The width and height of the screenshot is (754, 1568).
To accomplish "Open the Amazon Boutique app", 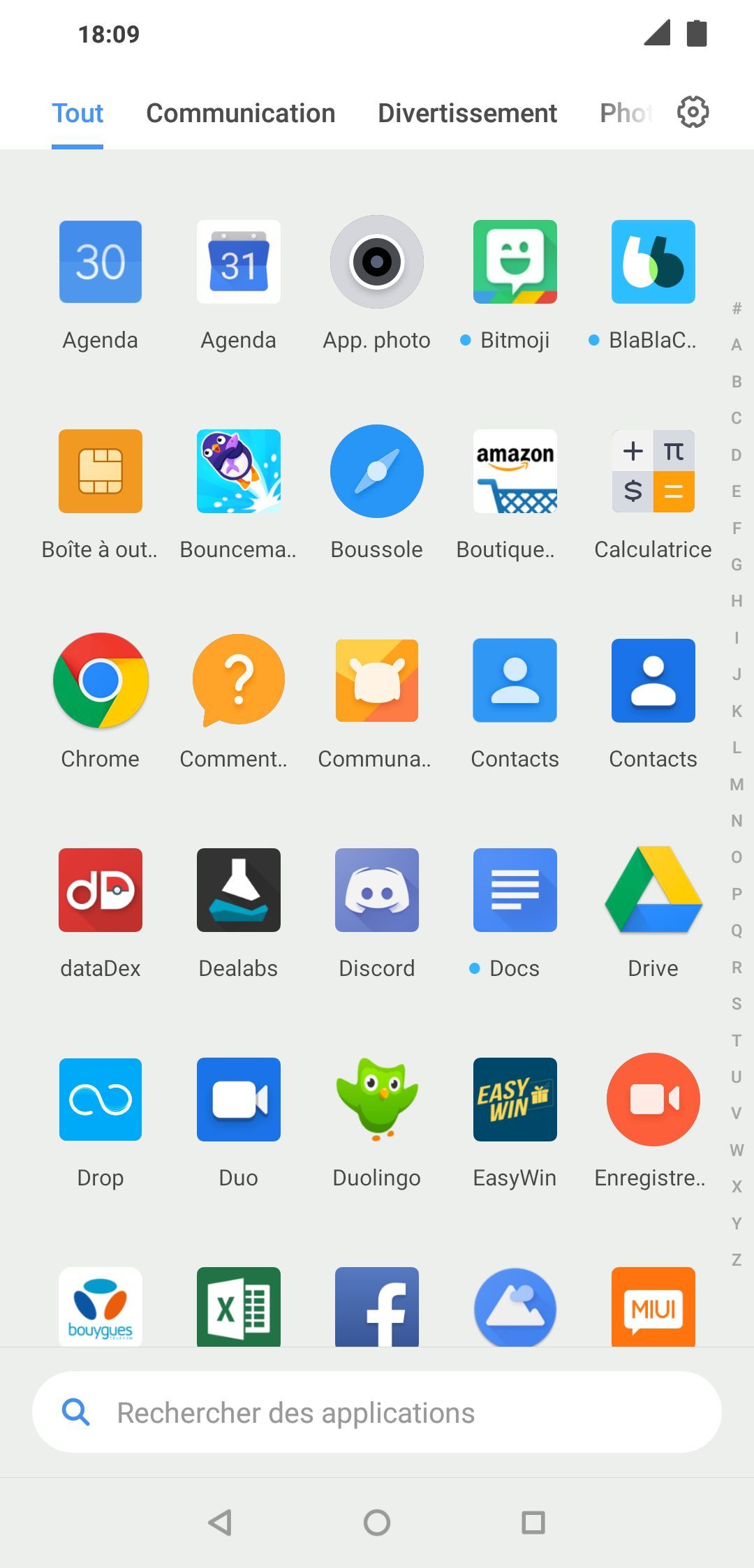I will point(515,471).
